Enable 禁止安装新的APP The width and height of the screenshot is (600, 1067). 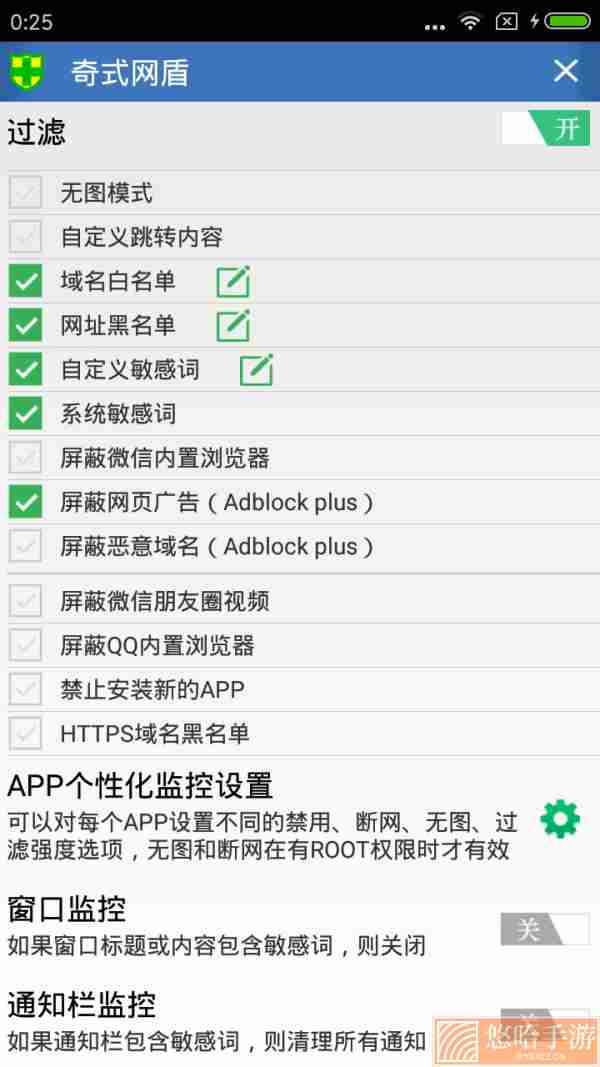[x=26, y=689]
